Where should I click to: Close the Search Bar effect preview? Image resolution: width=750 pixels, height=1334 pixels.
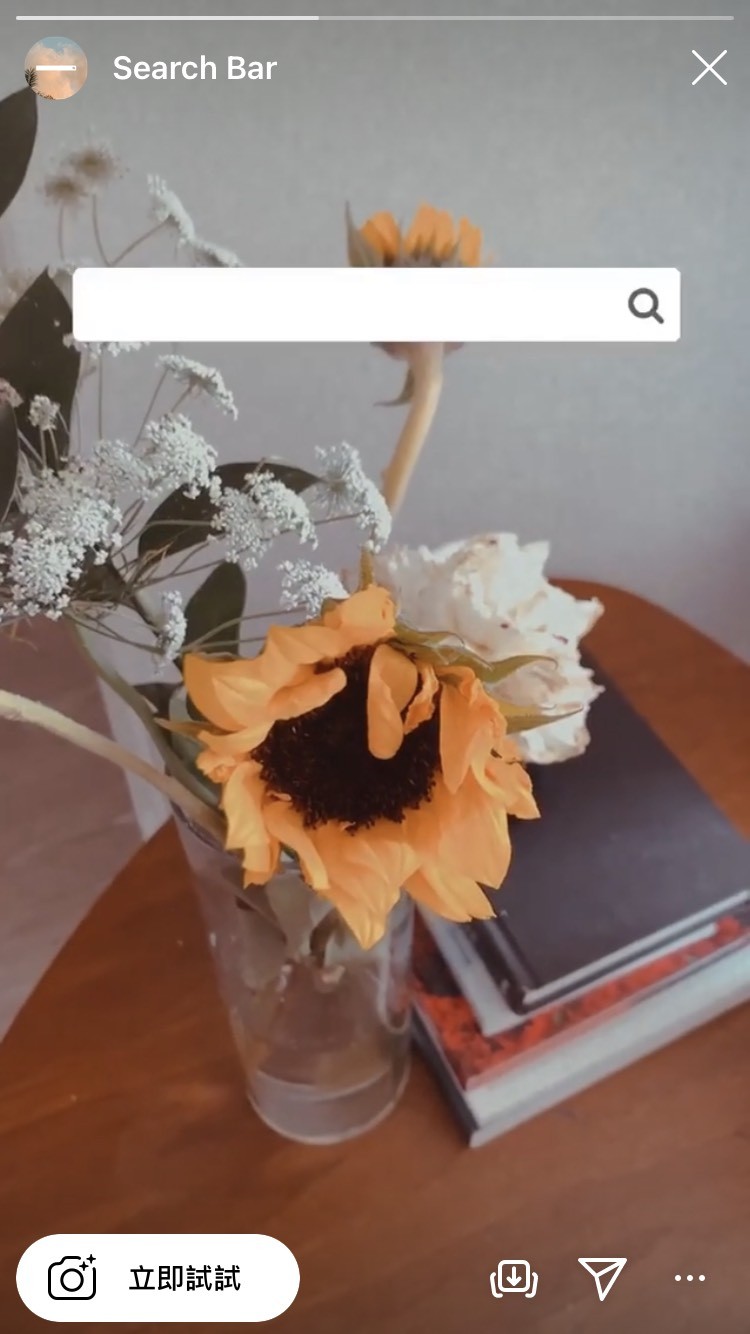(x=709, y=68)
